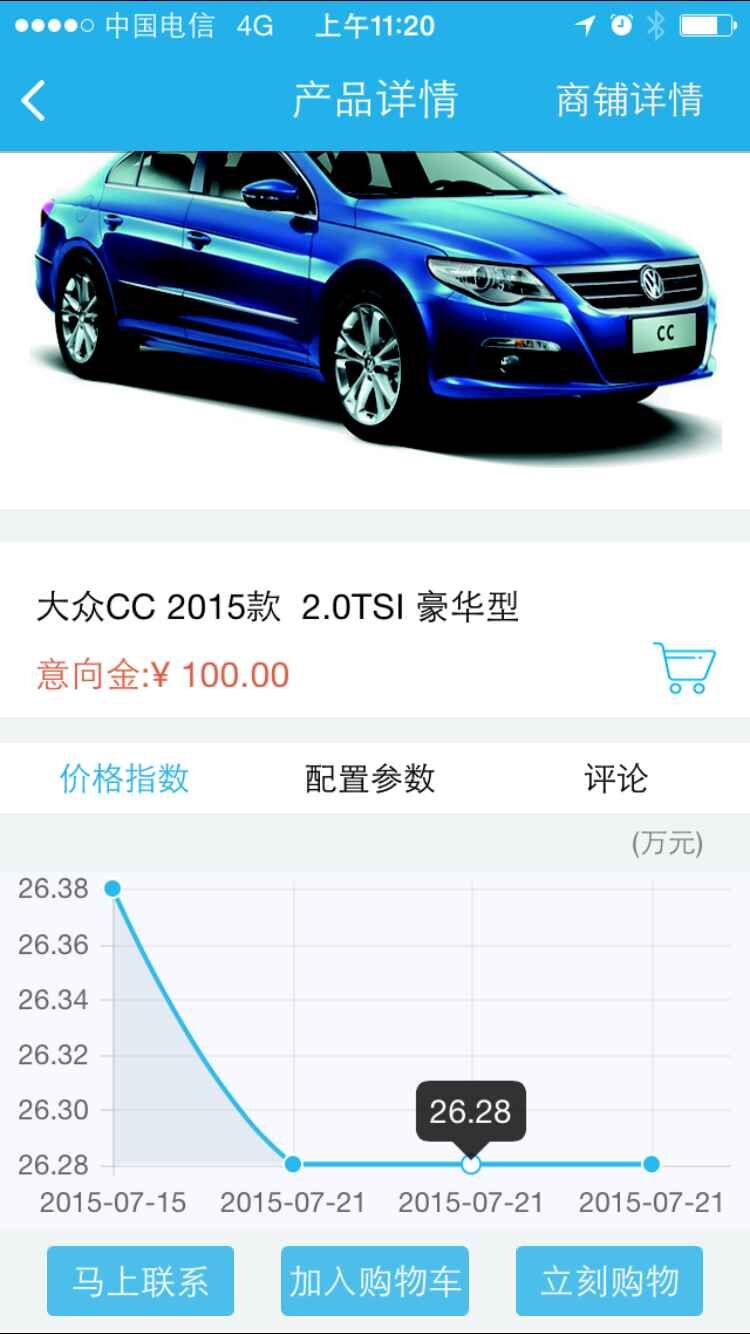Go back using the top-left arrow
Viewport: 750px width, 1334px height.
point(34,101)
